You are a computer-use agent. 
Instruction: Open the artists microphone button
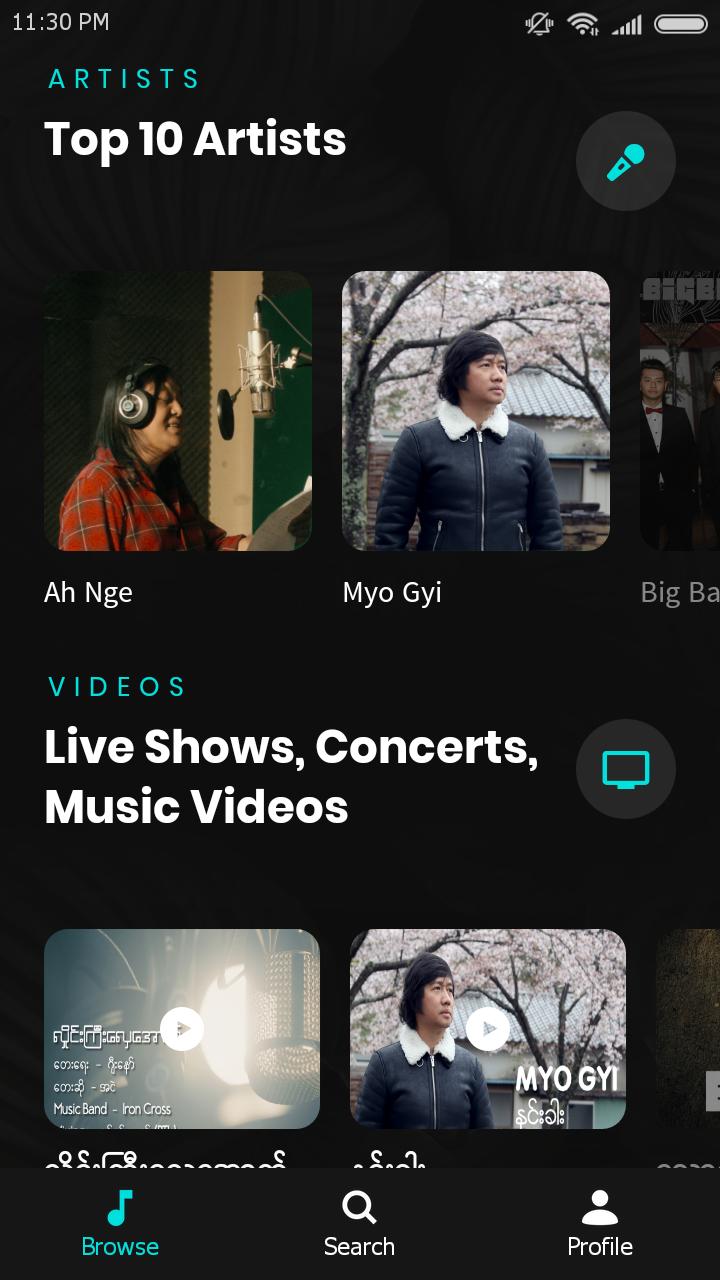click(626, 161)
